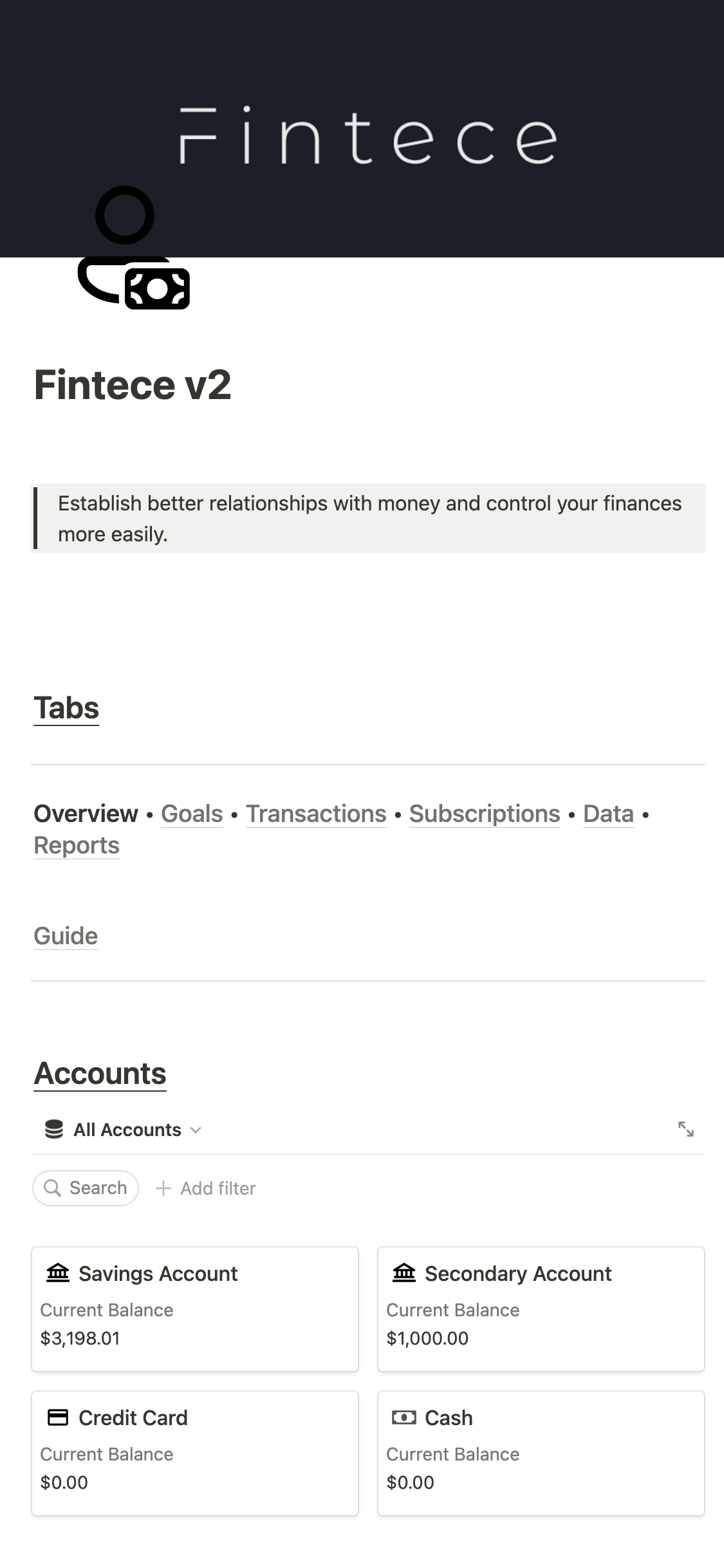Open the Guide link
This screenshot has width=724, height=1568.
point(66,936)
